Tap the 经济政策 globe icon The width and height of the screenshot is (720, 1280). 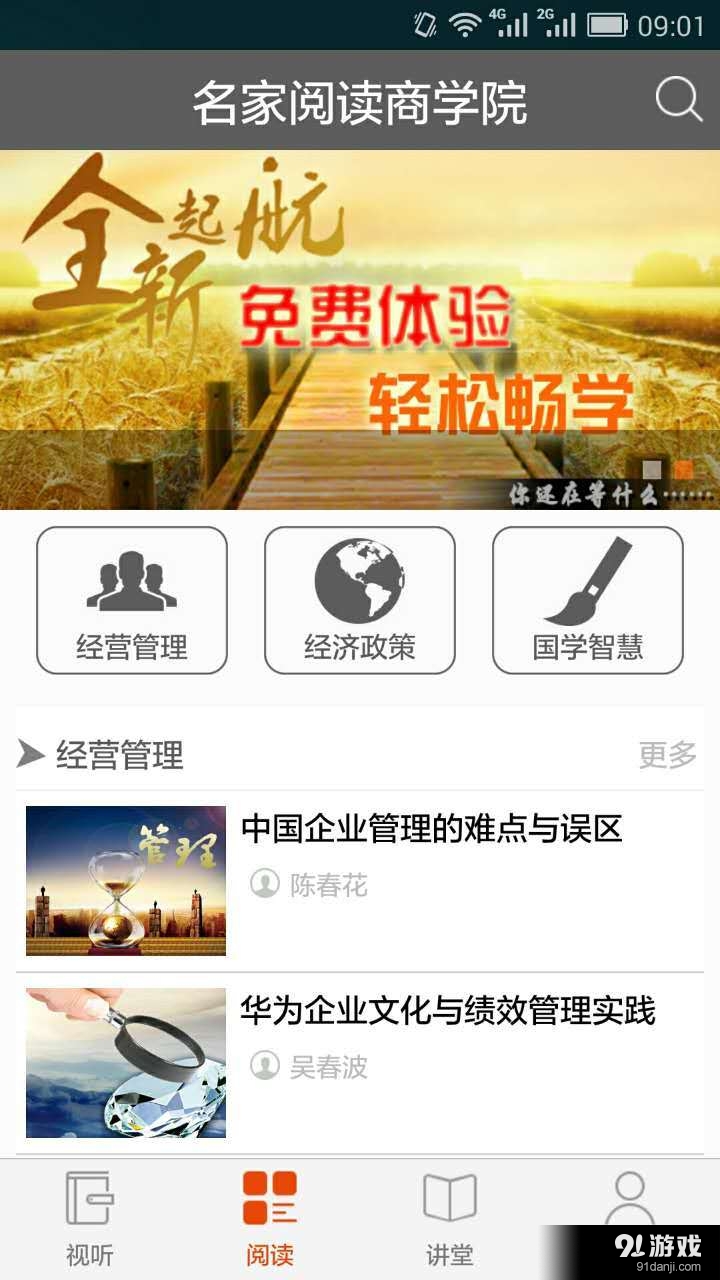(x=359, y=580)
